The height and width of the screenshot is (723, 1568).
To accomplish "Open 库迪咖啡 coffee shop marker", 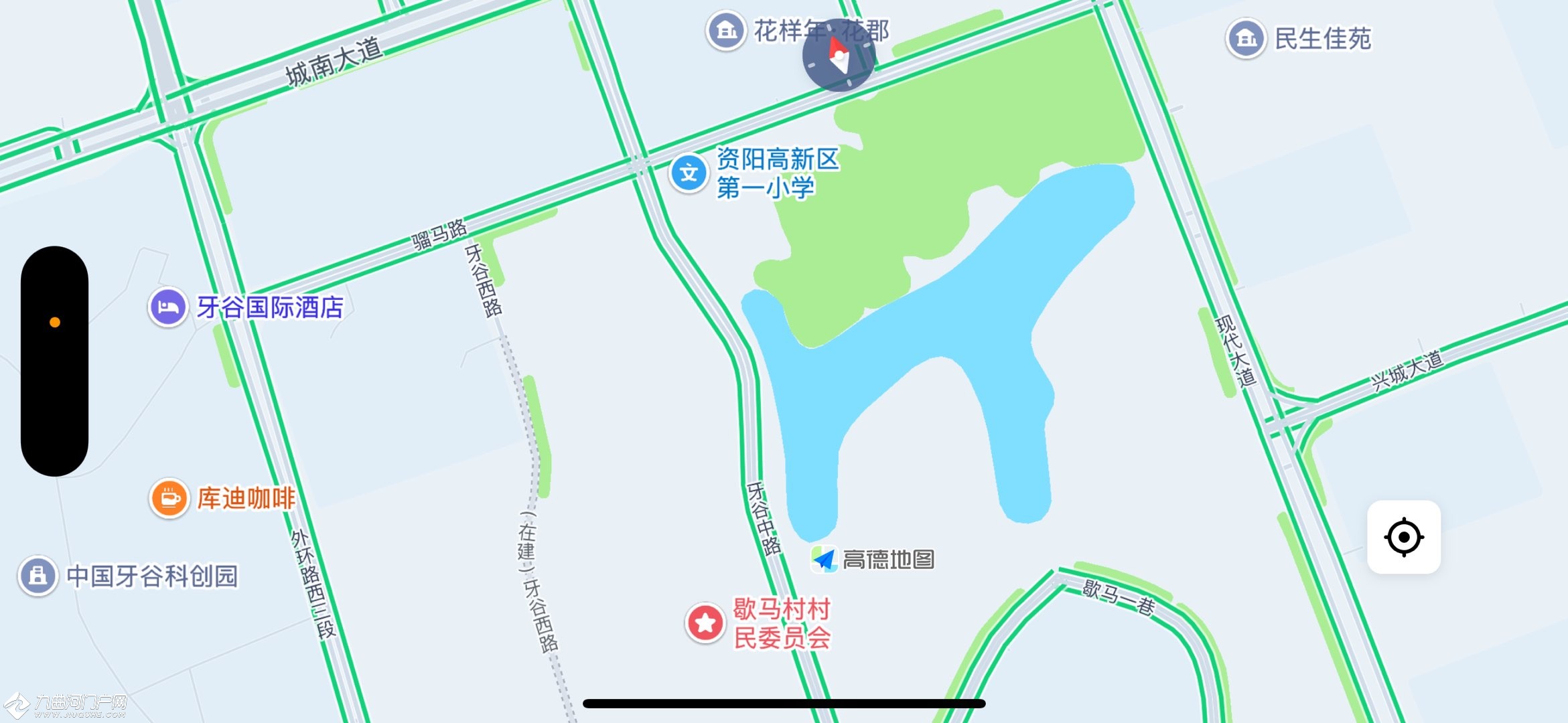I will coord(169,499).
